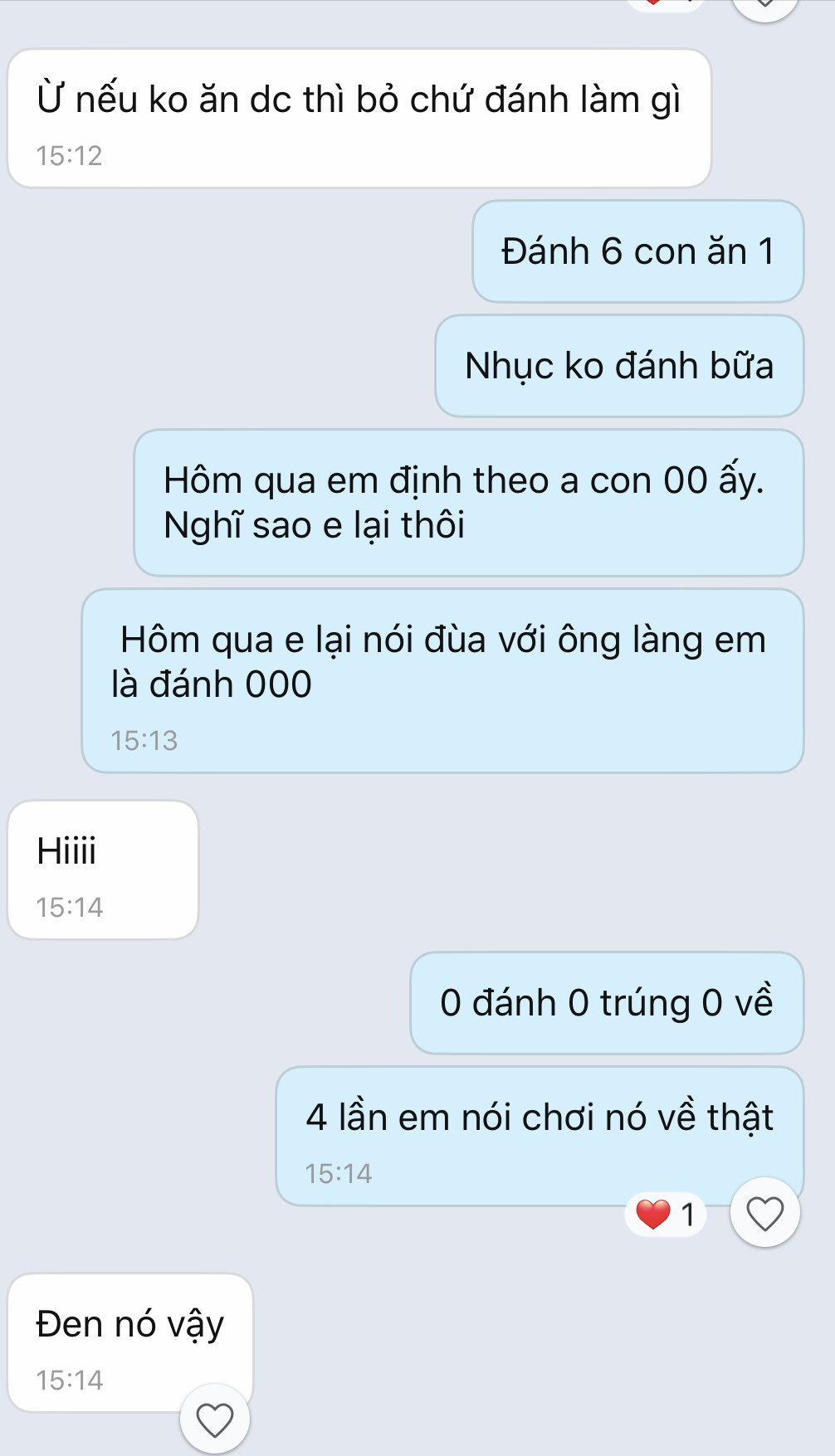This screenshot has height=1456, width=835.
Task: Like the "Đen nó vậy" message
Action: point(214,1419)
